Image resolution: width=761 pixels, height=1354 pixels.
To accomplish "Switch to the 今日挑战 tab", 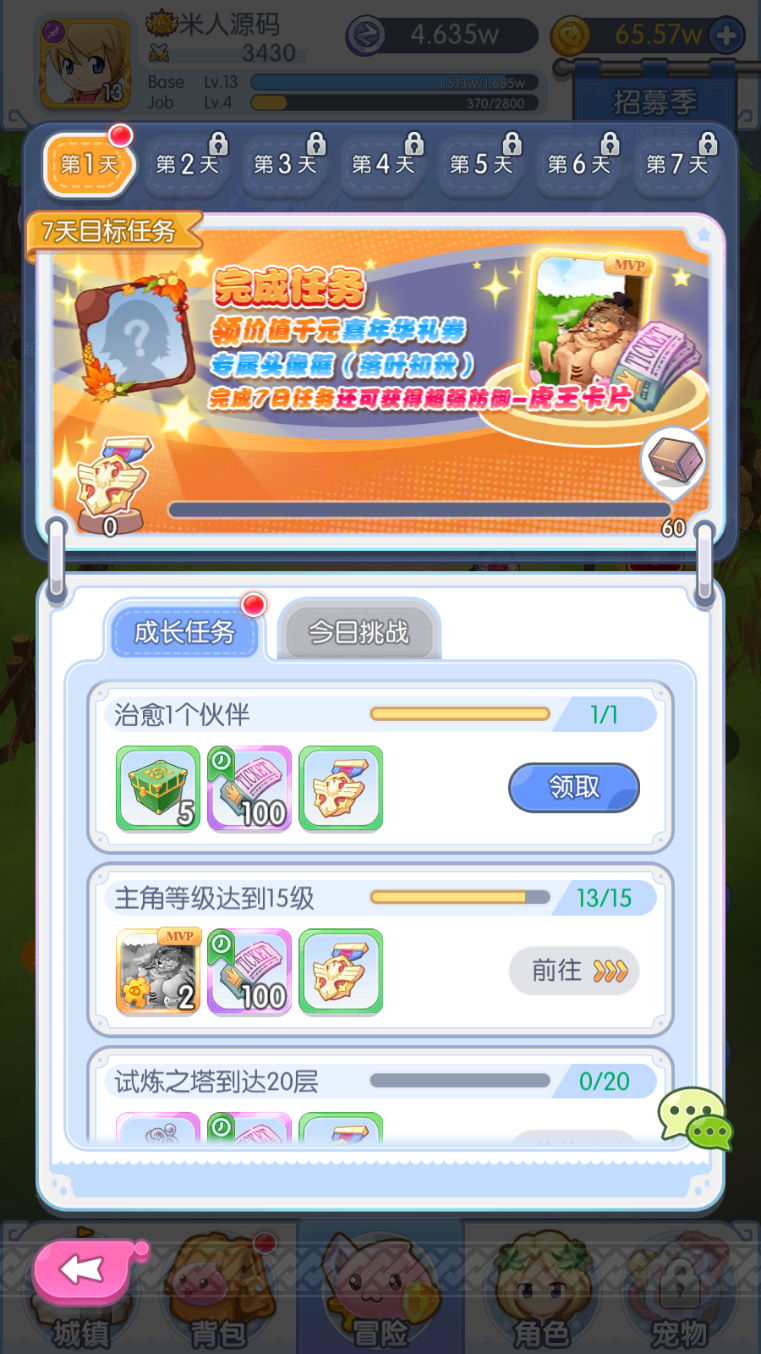I will click(358, 632).
